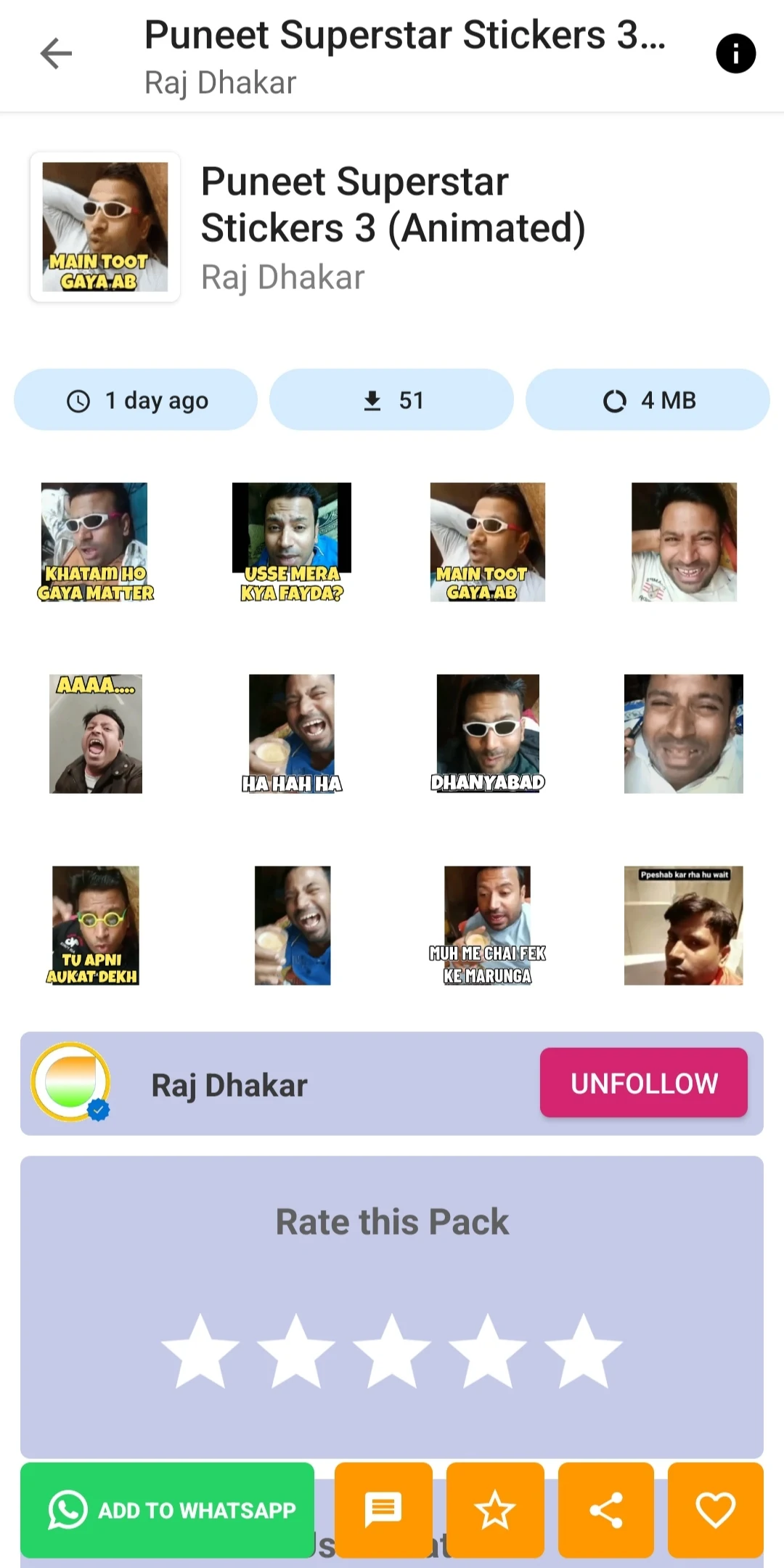Tap the orange star rate button

494,1510
